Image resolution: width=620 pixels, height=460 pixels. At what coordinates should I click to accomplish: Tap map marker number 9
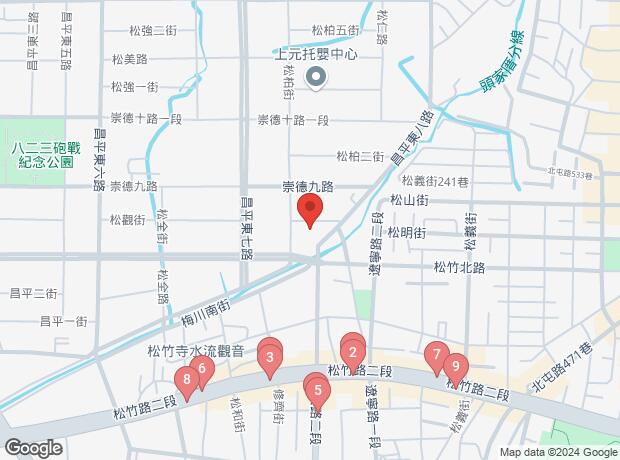[455, 366]
